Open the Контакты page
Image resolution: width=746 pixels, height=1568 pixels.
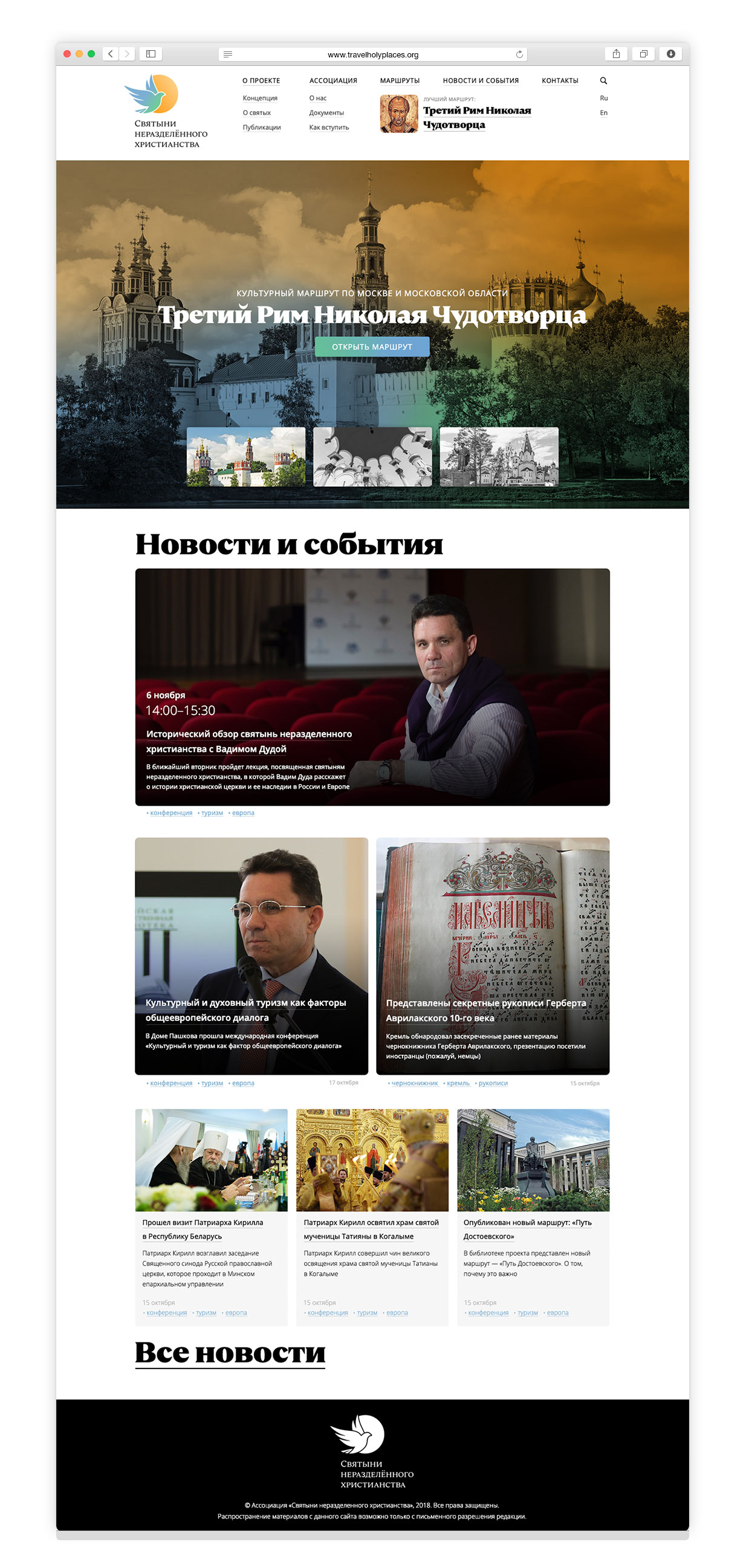559,80
